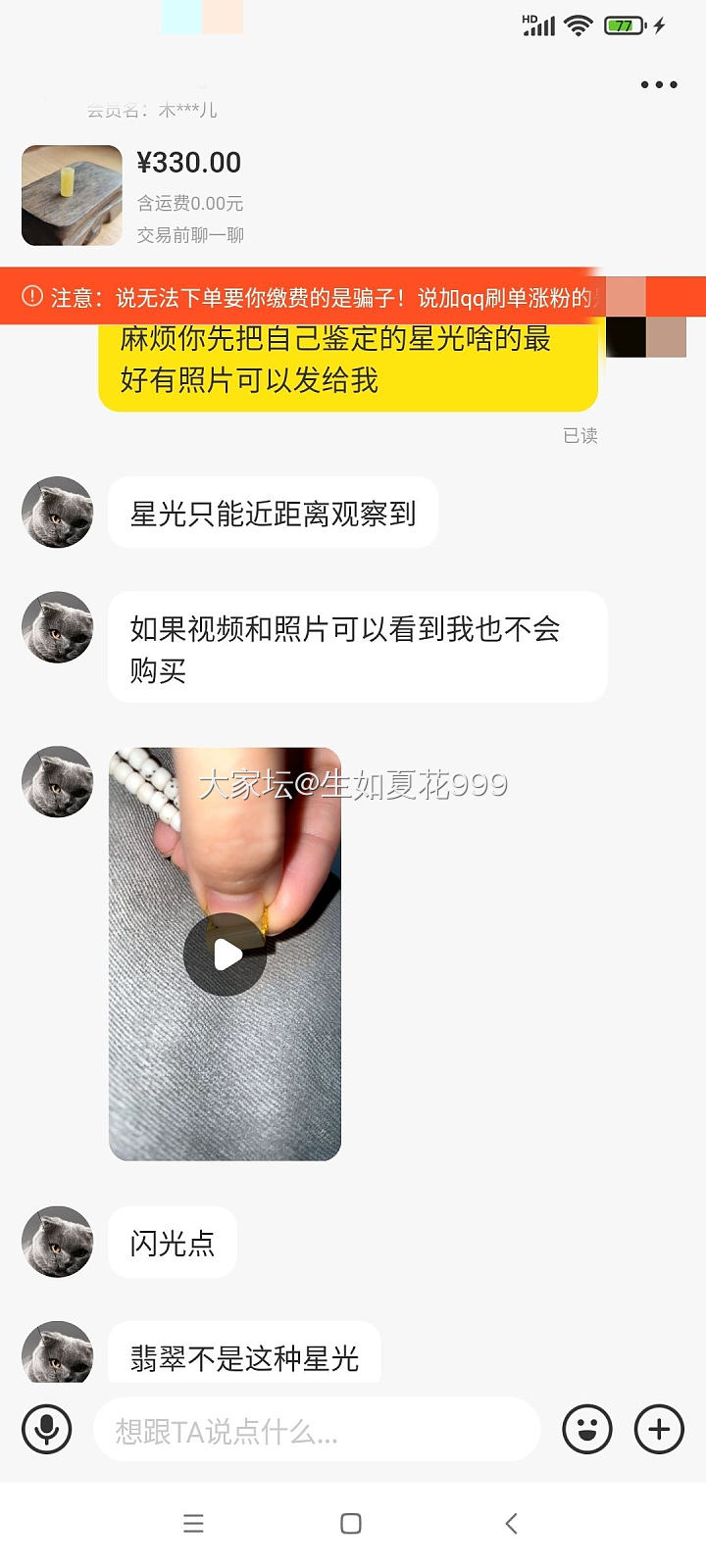Go back with system back button
This screenshot has height=1568, width=706.
coord(511,1523)
